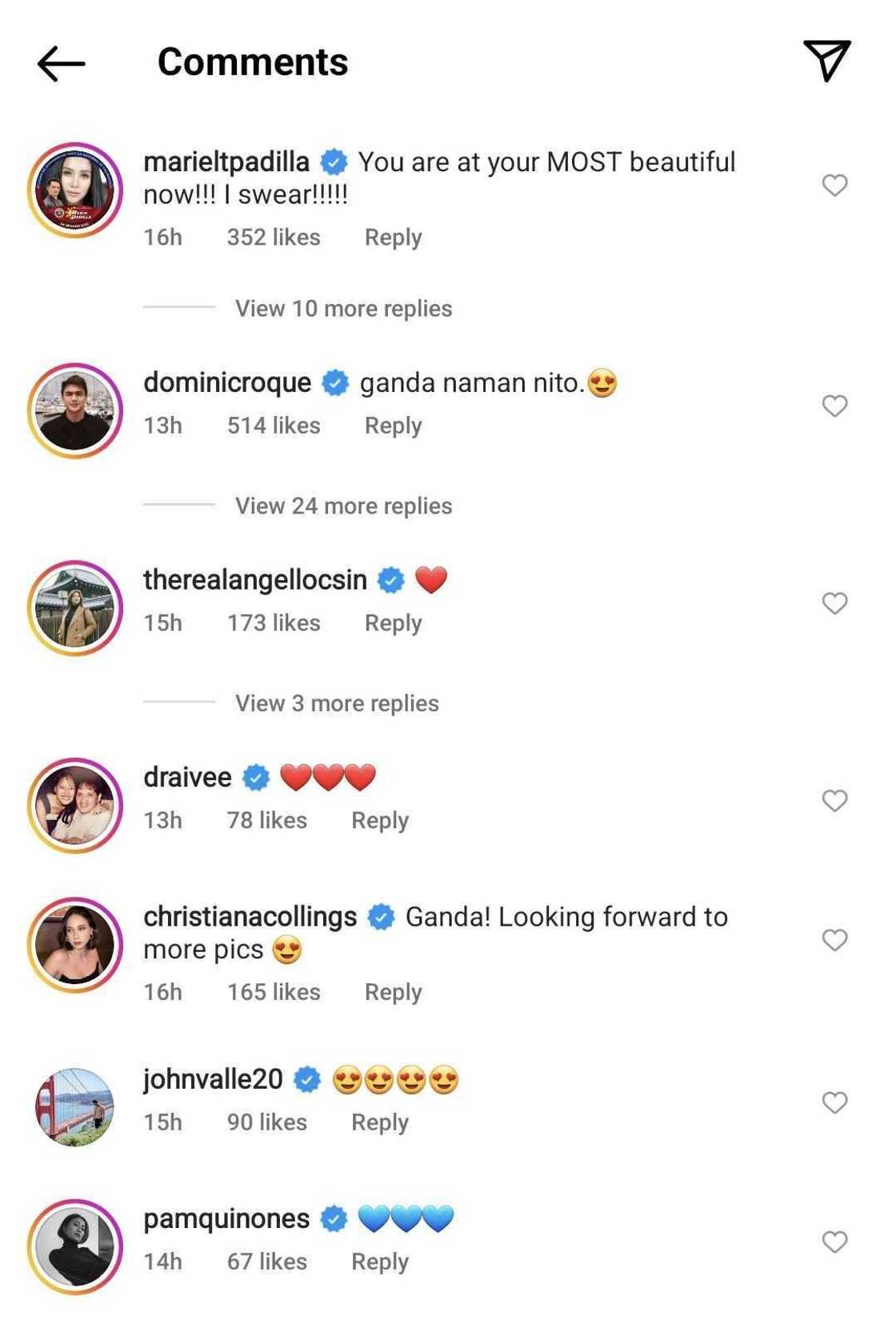
Task: Open johnvalle20's profile picture
Action: tap(75, 1107)
